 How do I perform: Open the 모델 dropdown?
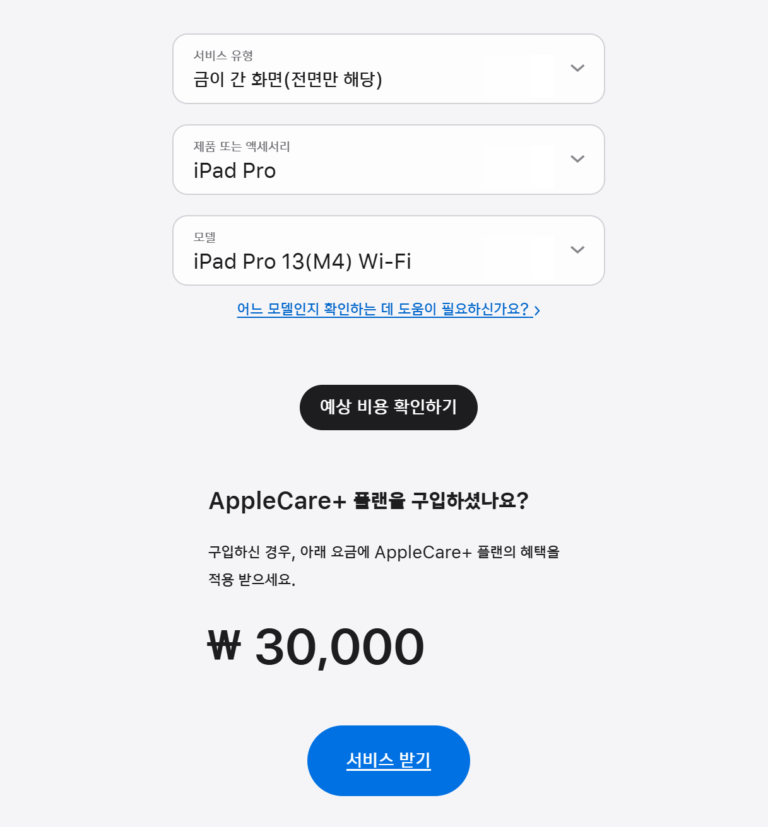[x=388, y=251]
